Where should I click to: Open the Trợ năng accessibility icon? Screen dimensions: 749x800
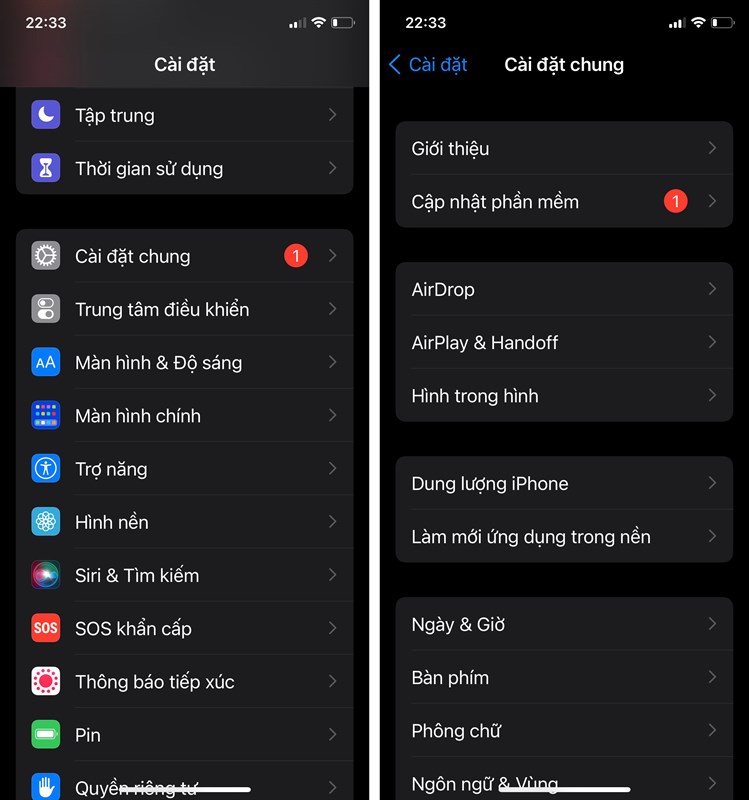click(x=45, y=469)
